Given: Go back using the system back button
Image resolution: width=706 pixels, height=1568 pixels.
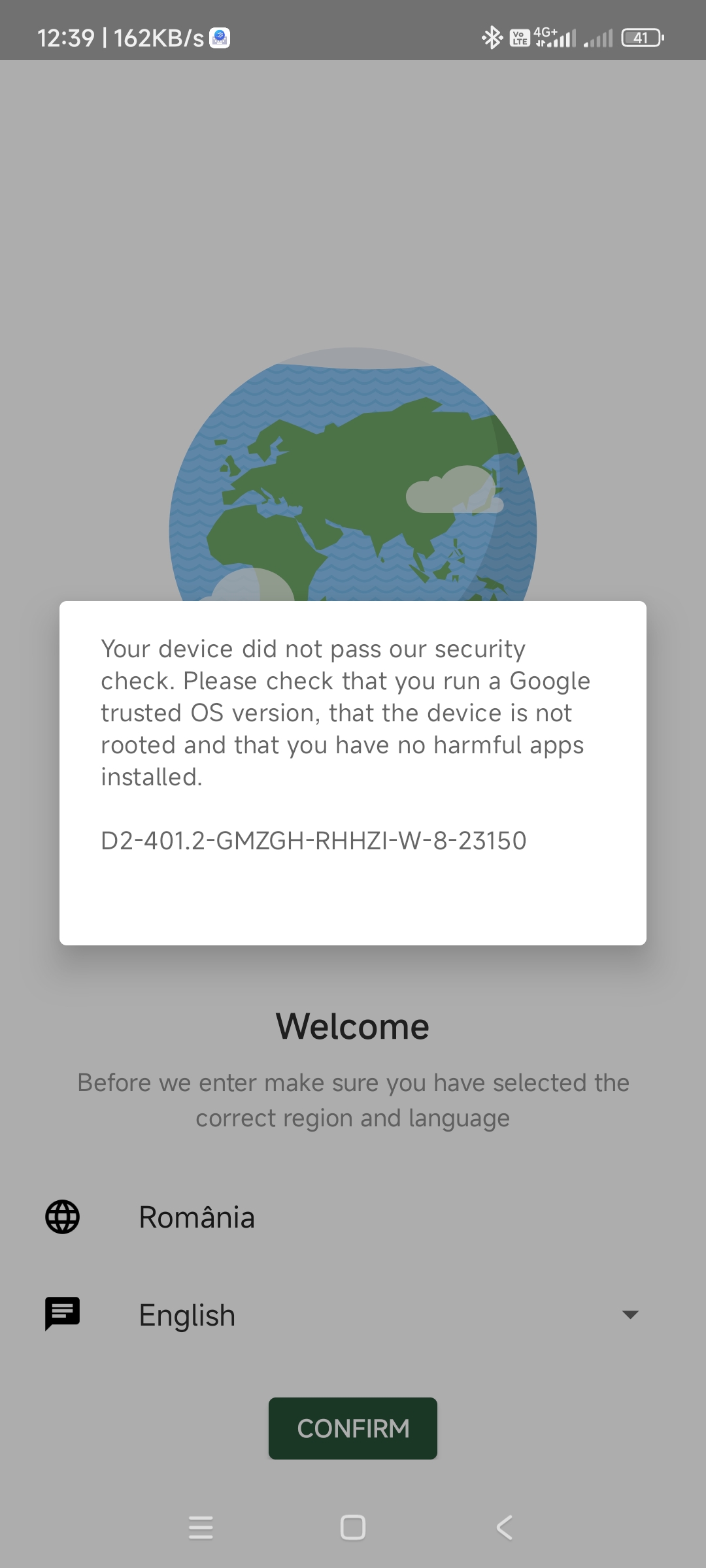Looking at the screenshot, I should (x=505, y=1527).
